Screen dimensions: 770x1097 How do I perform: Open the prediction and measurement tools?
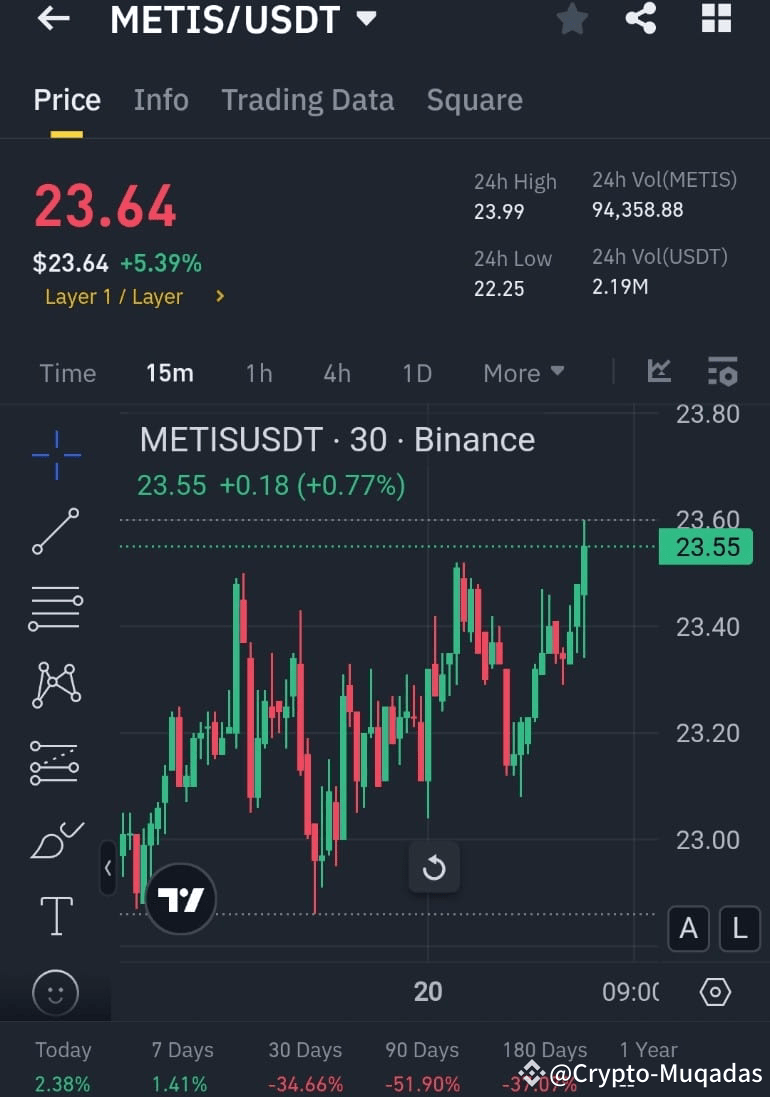[x=55, y=762]
